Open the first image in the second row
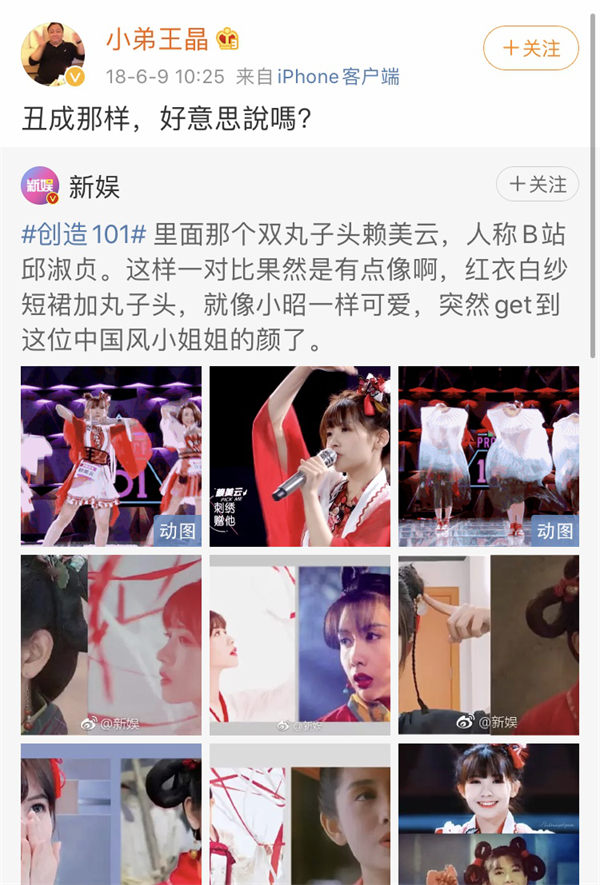 click(x=111, y=645)
